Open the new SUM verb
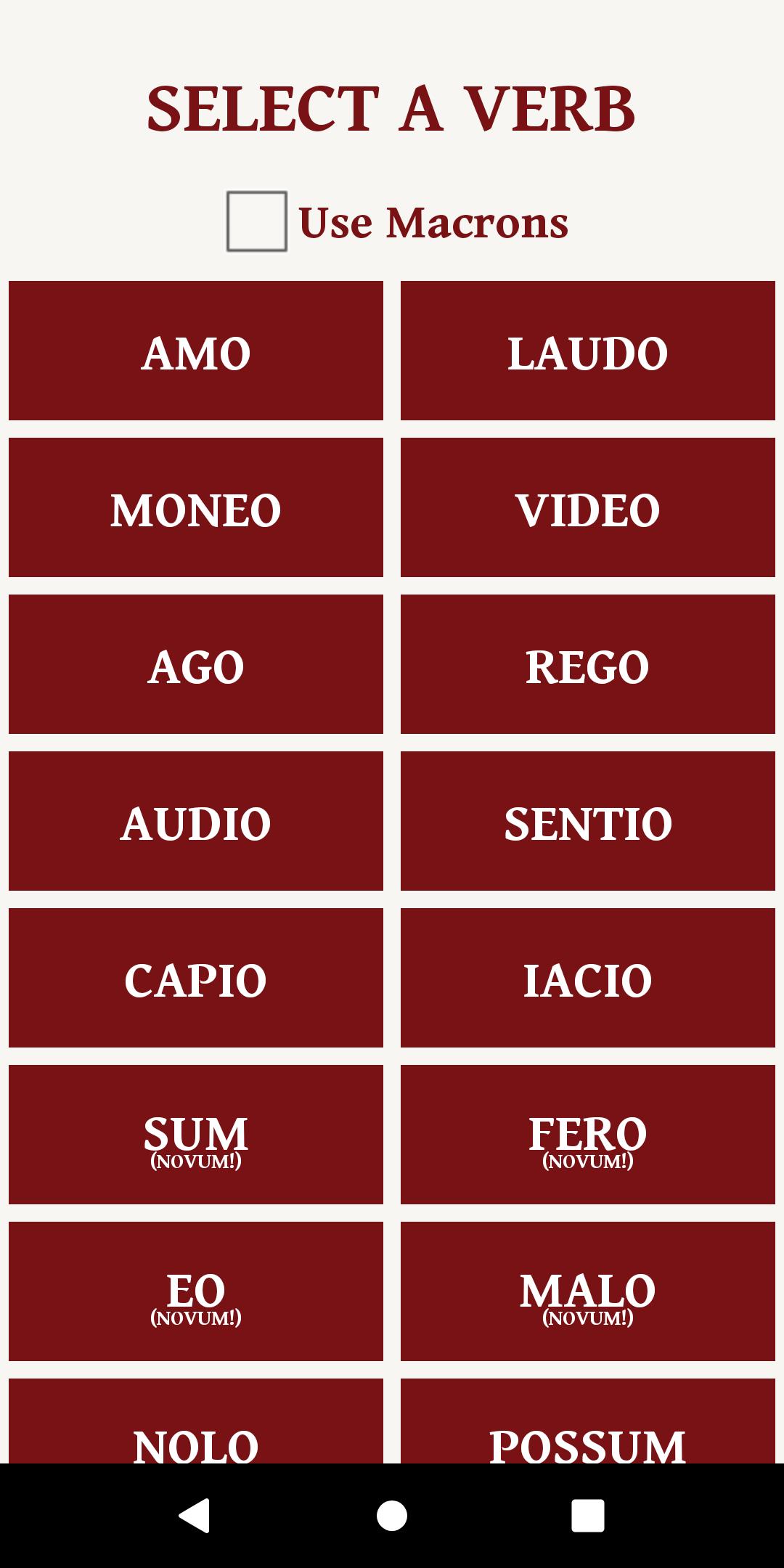This screenshot has height=1568, width=784. click(196, 1135)
